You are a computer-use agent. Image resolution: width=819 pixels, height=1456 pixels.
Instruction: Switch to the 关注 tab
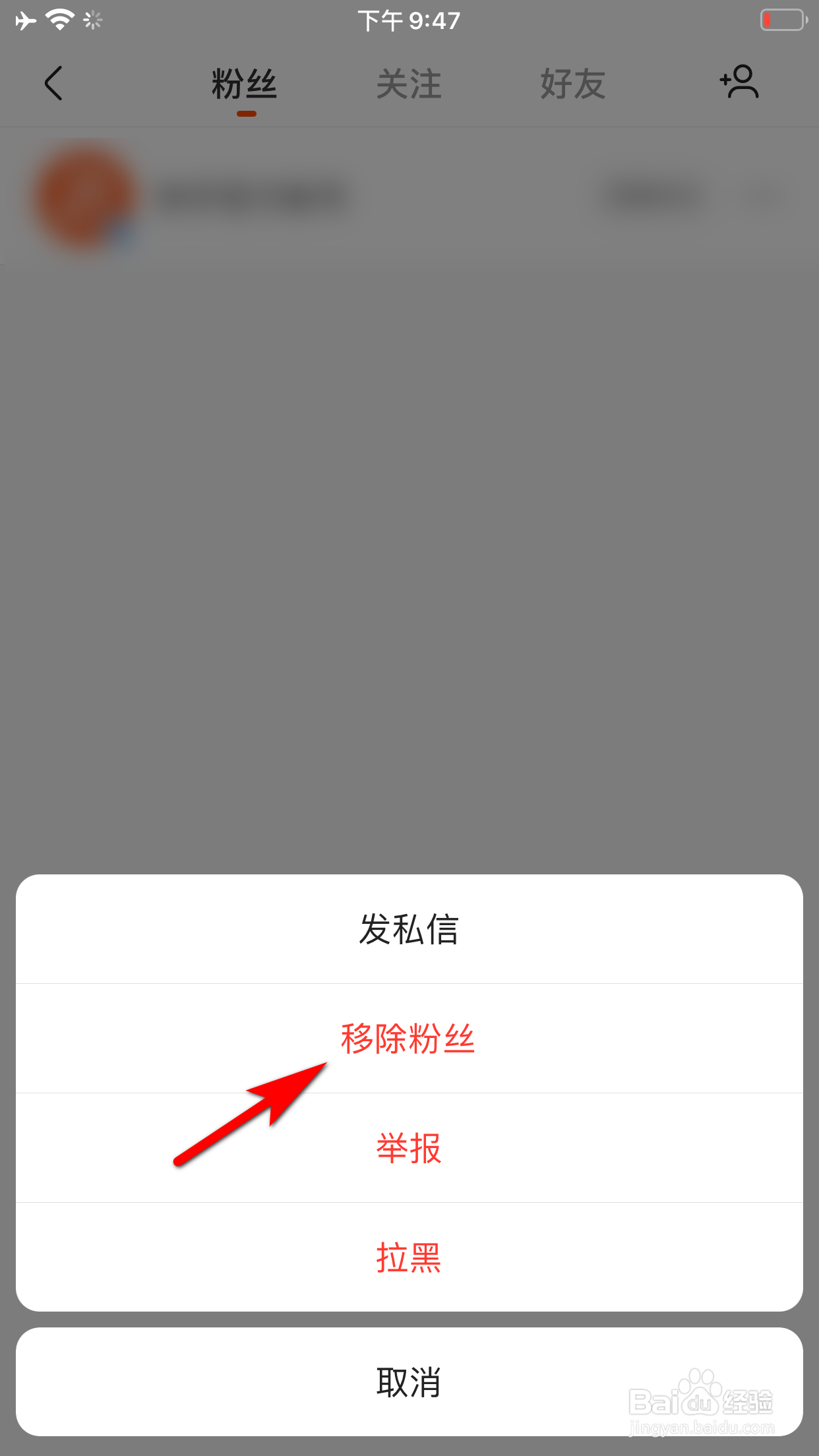coord(409,84)
